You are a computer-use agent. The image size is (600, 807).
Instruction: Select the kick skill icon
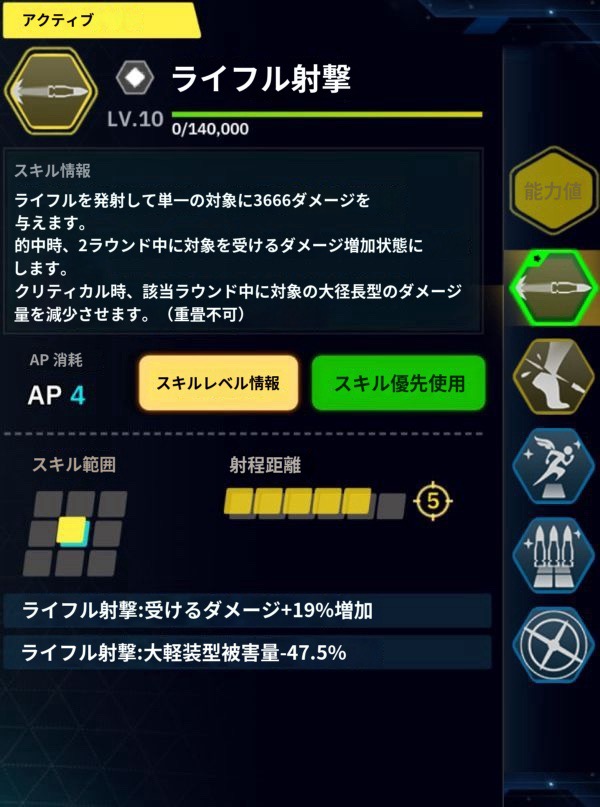[x=551, y=375]
